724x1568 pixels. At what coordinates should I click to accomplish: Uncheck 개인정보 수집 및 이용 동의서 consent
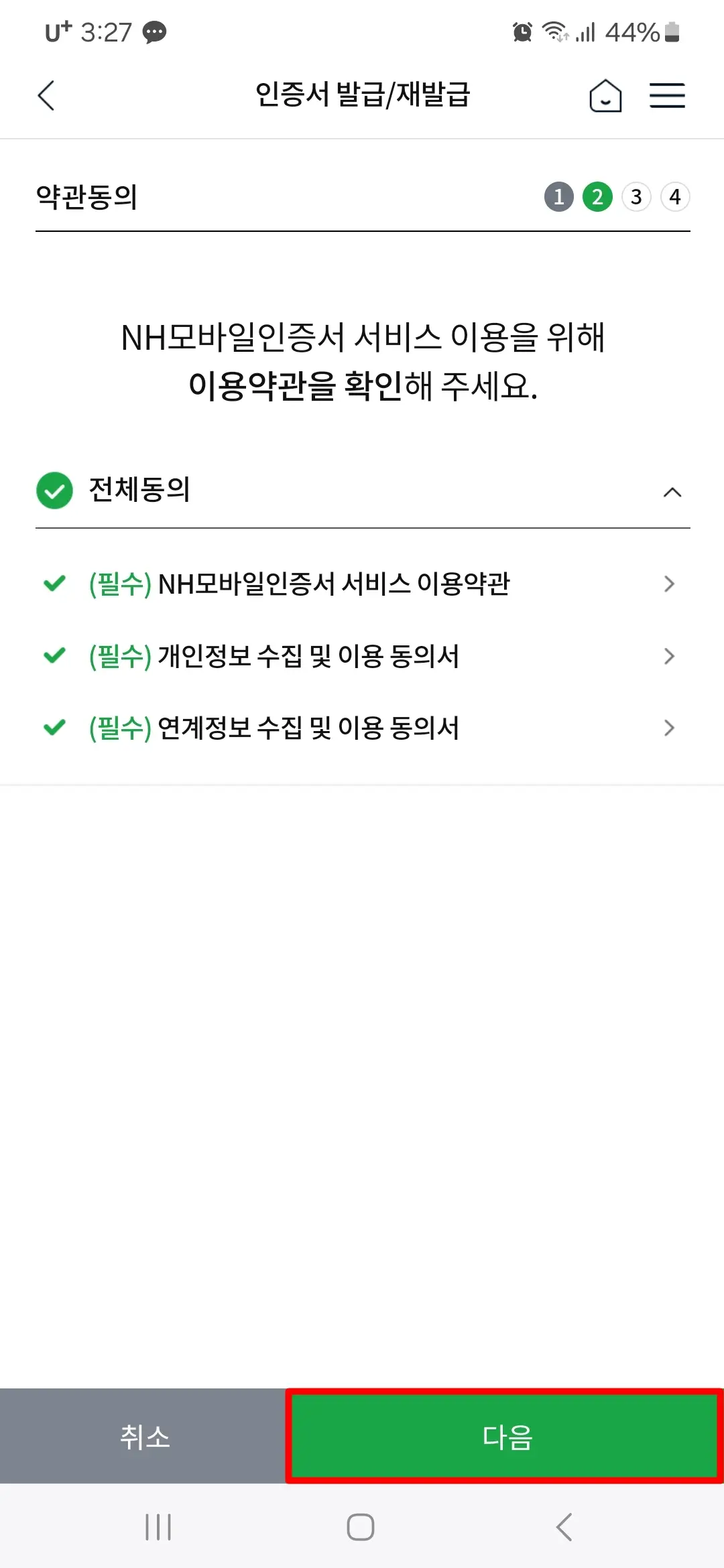(x=56, y=657)
